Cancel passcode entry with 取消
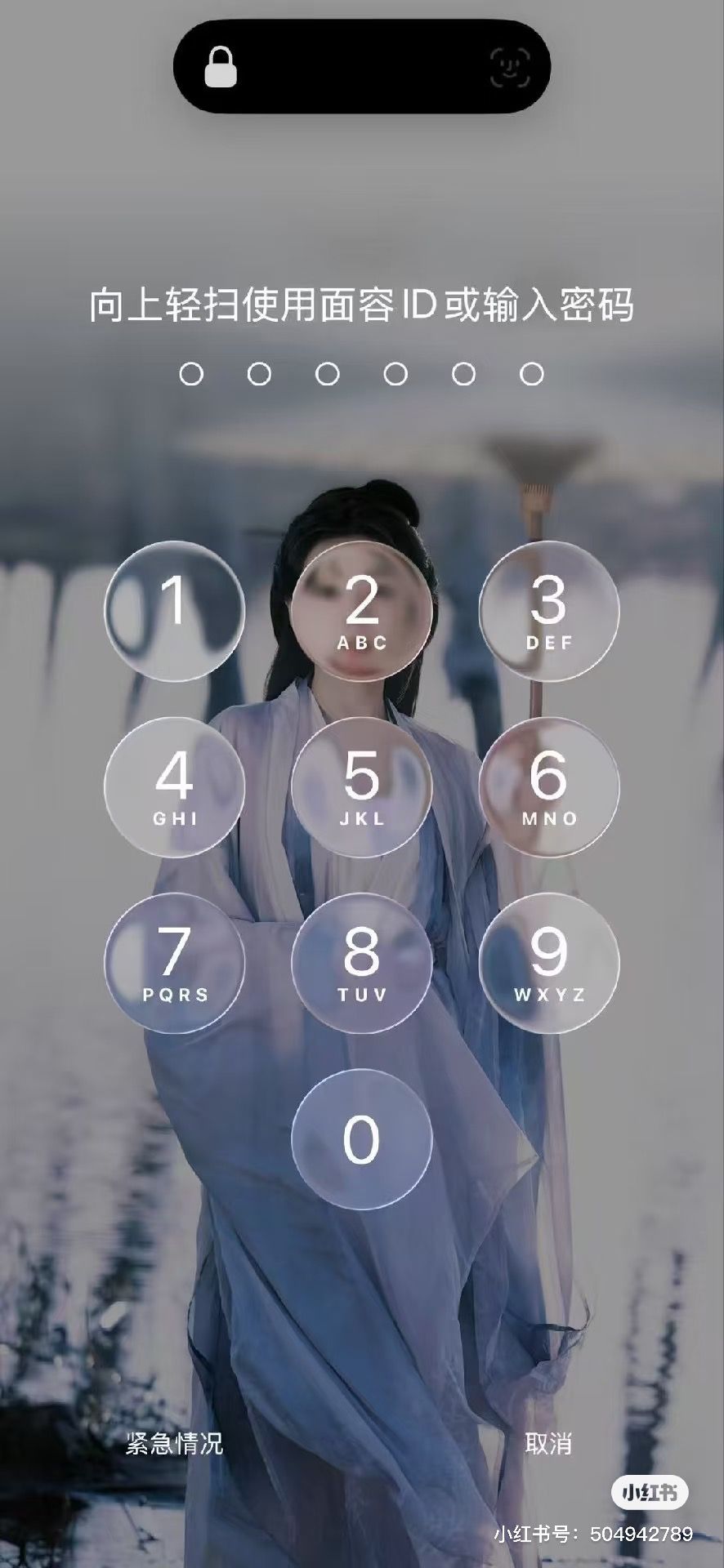Viewport: 724px width, 1568px height. (548, 1444)
